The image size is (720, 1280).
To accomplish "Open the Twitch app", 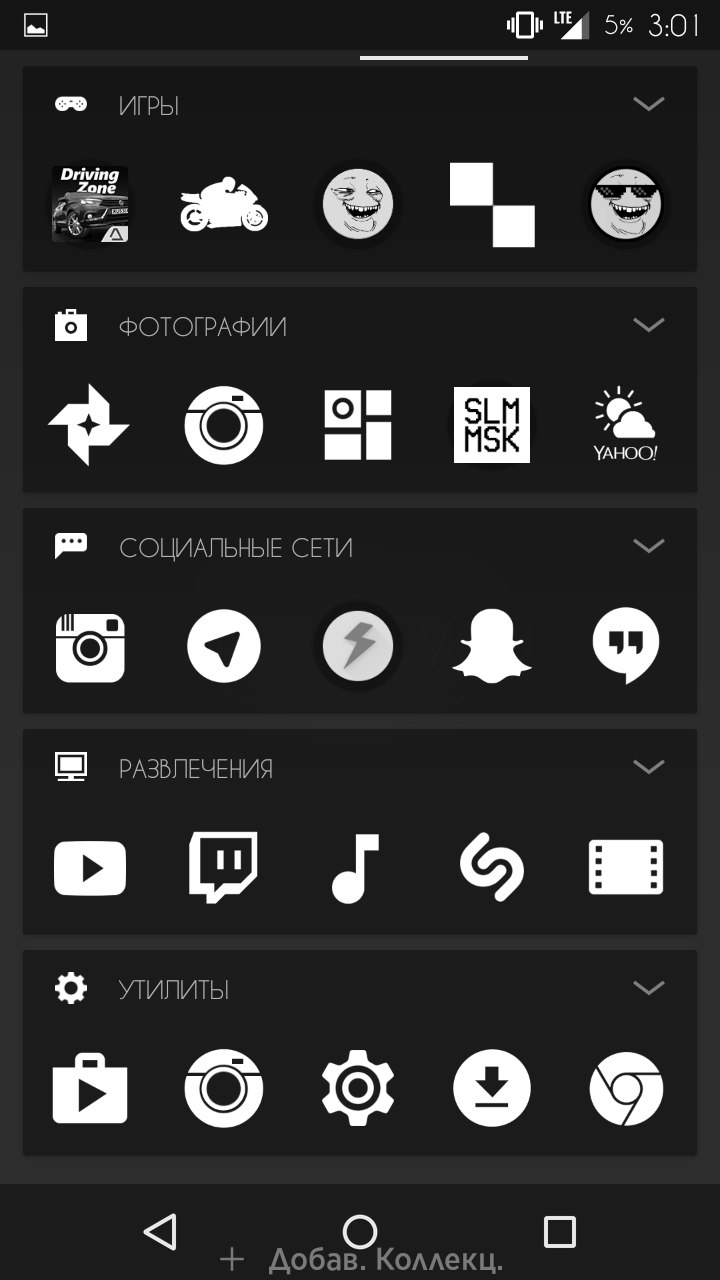I will (224, 868).
